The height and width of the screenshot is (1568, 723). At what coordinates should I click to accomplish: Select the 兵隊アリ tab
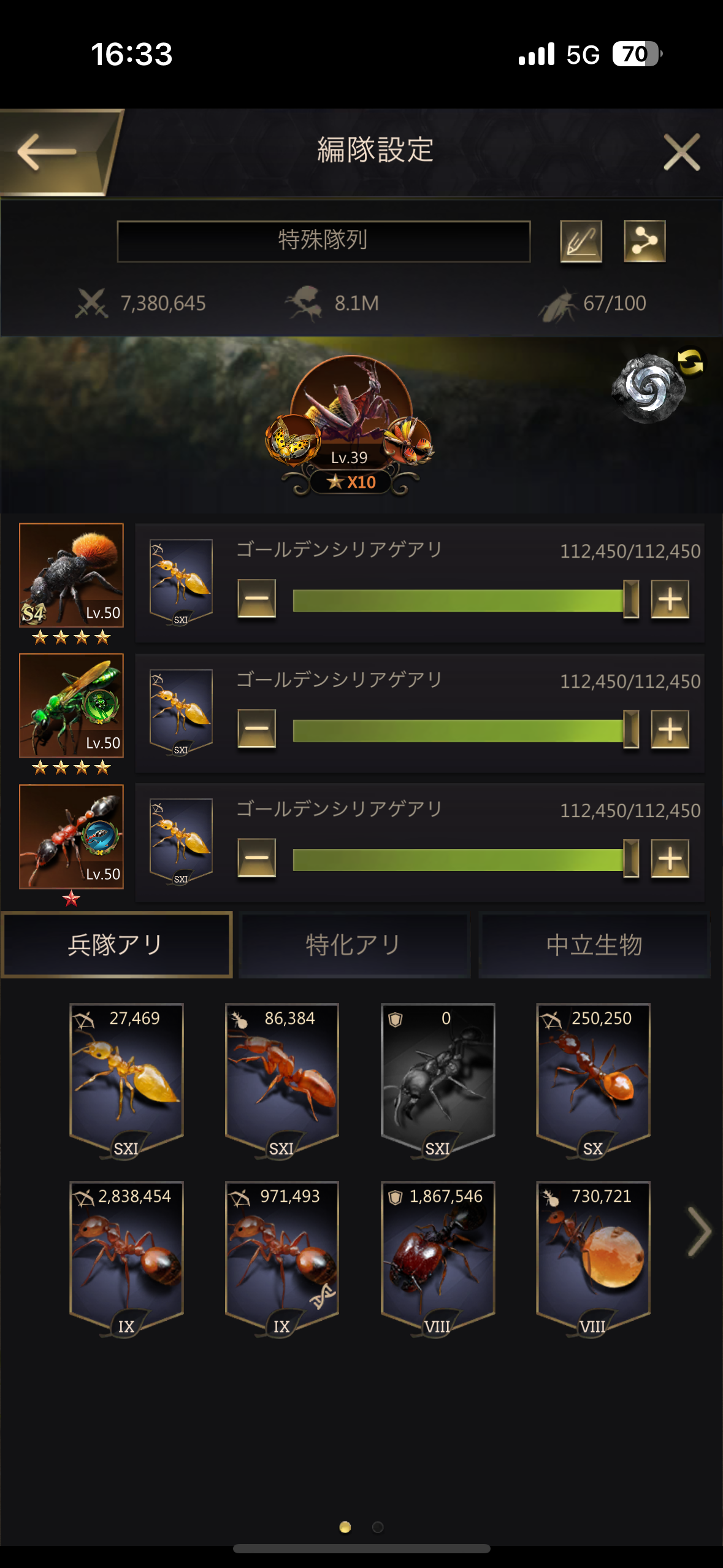117,945
